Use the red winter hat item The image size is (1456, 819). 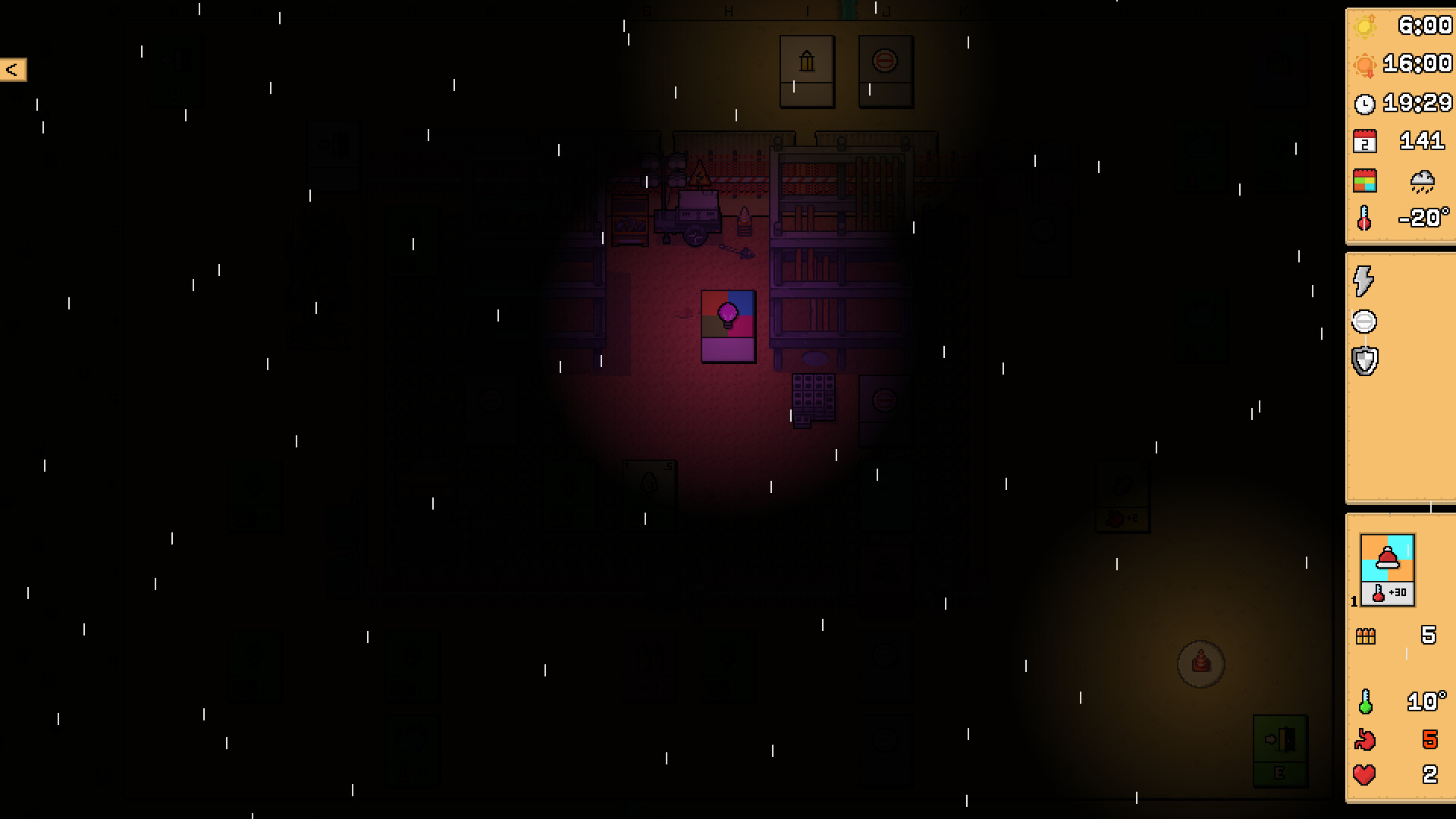point(1387,569)
